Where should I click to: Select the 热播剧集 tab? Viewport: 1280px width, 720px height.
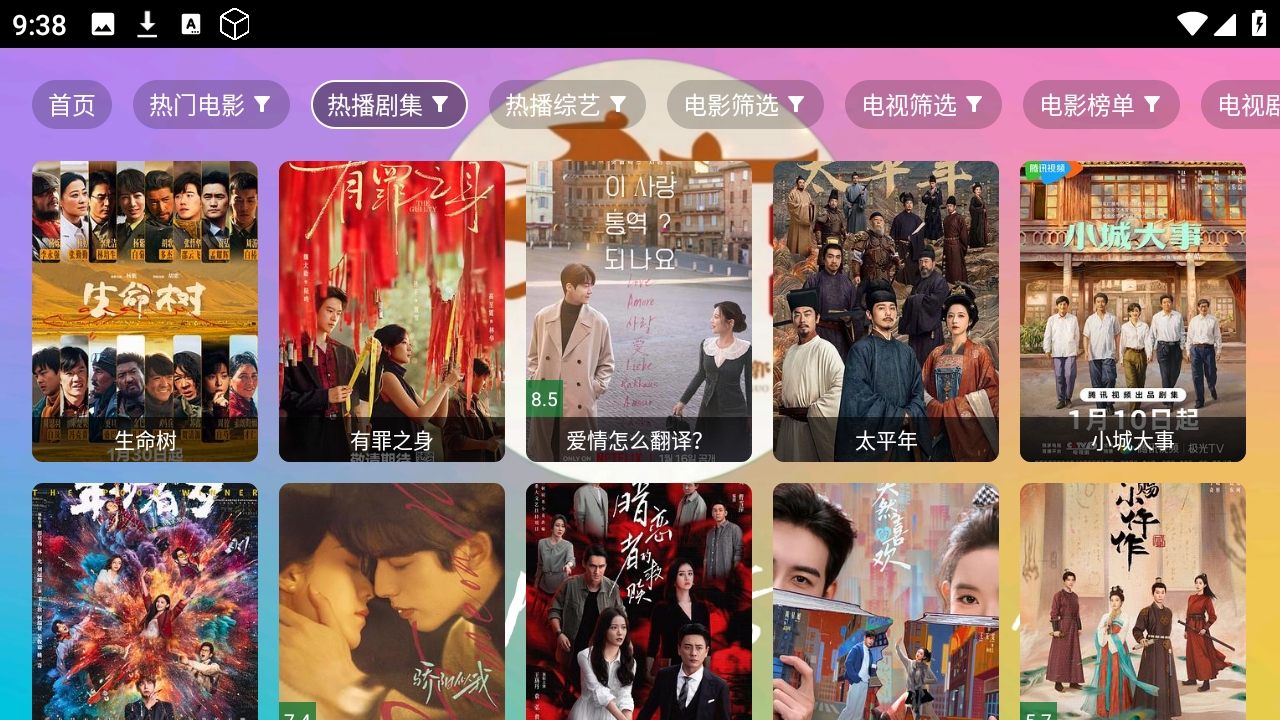[389, 105]
